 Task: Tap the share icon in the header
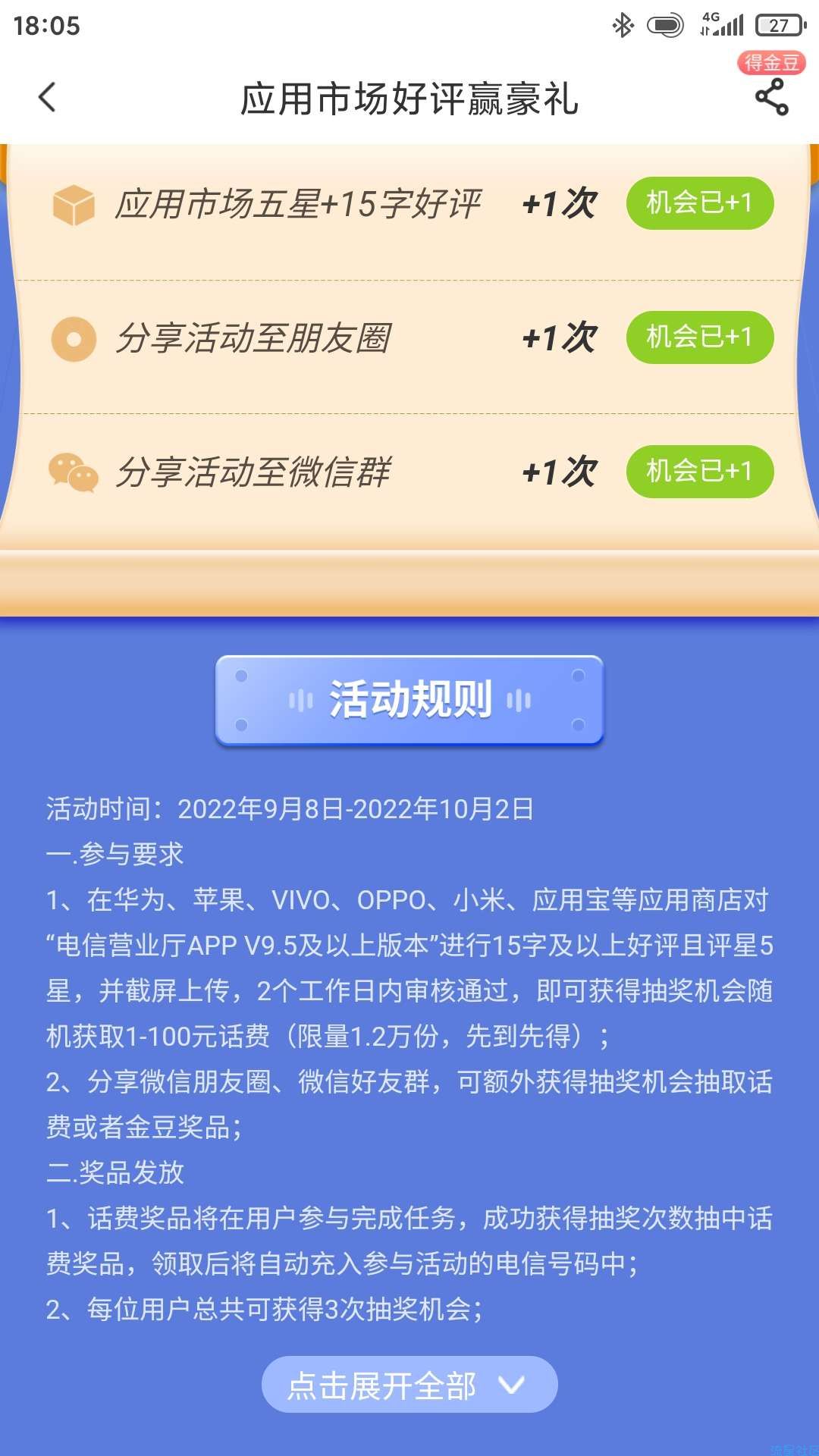(771, 98)
